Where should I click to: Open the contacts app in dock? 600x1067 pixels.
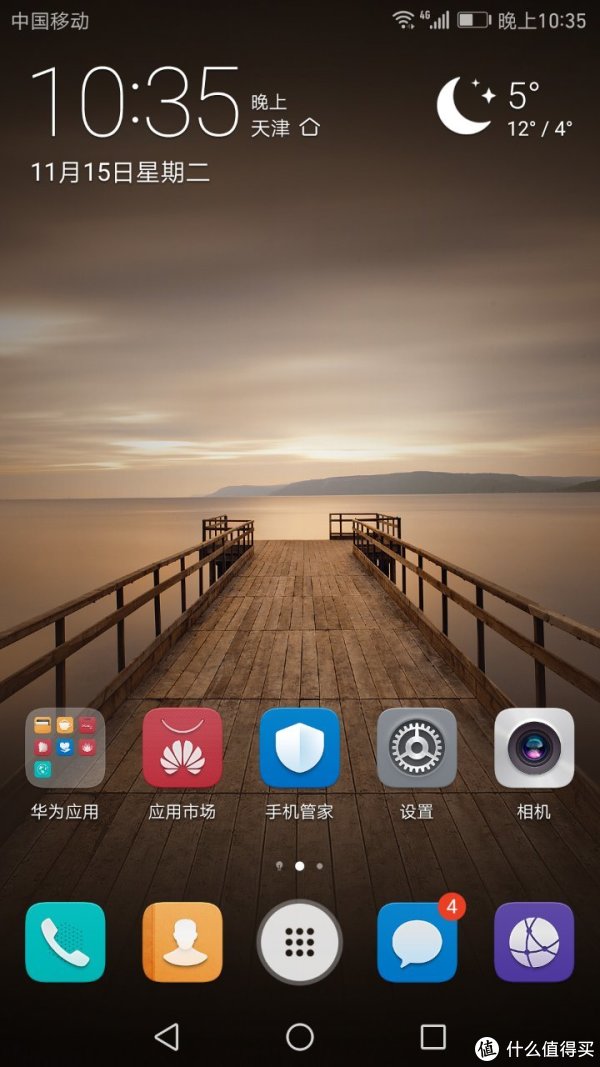(182, 942)
